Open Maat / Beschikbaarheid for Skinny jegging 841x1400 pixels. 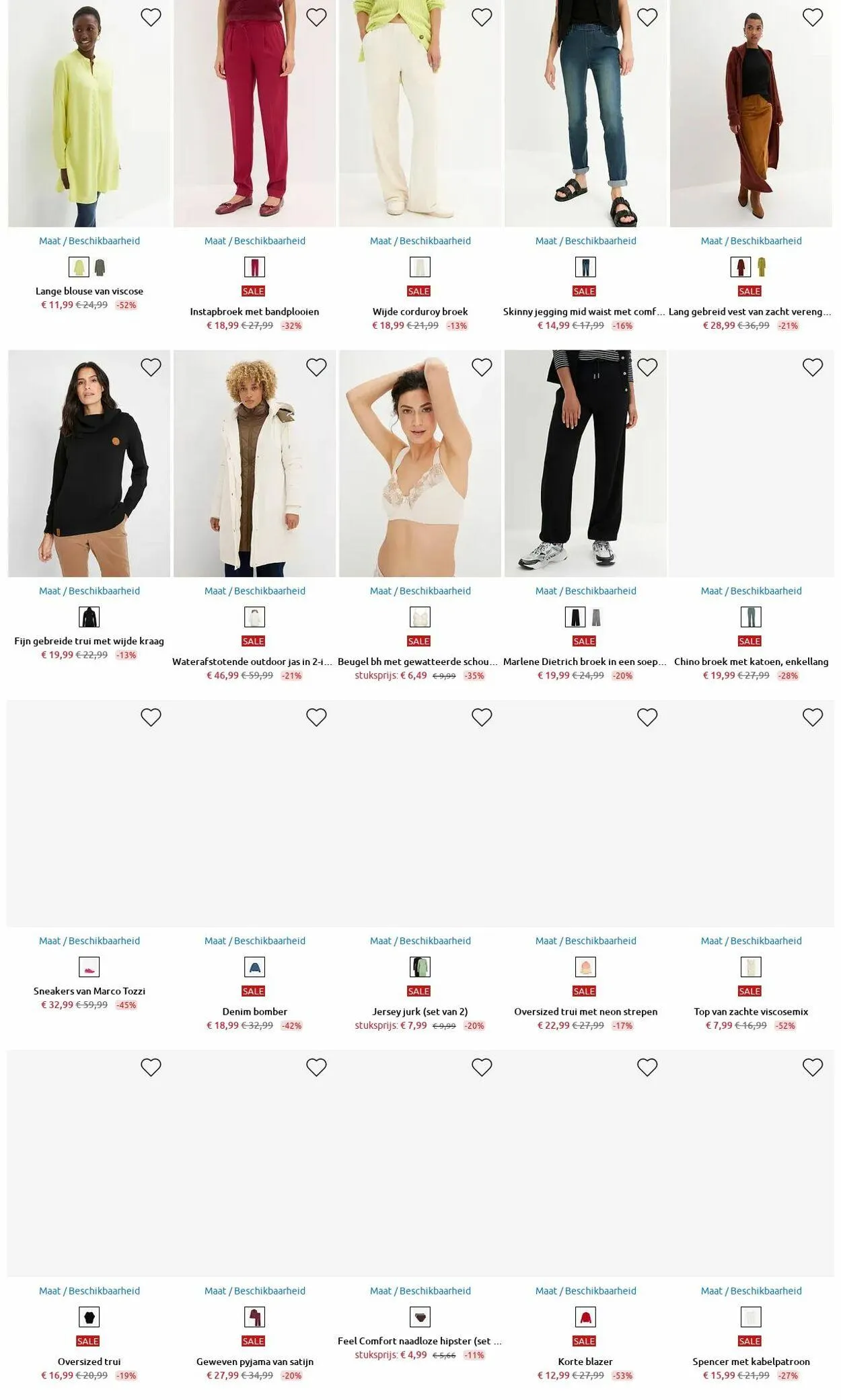(585, 241)
